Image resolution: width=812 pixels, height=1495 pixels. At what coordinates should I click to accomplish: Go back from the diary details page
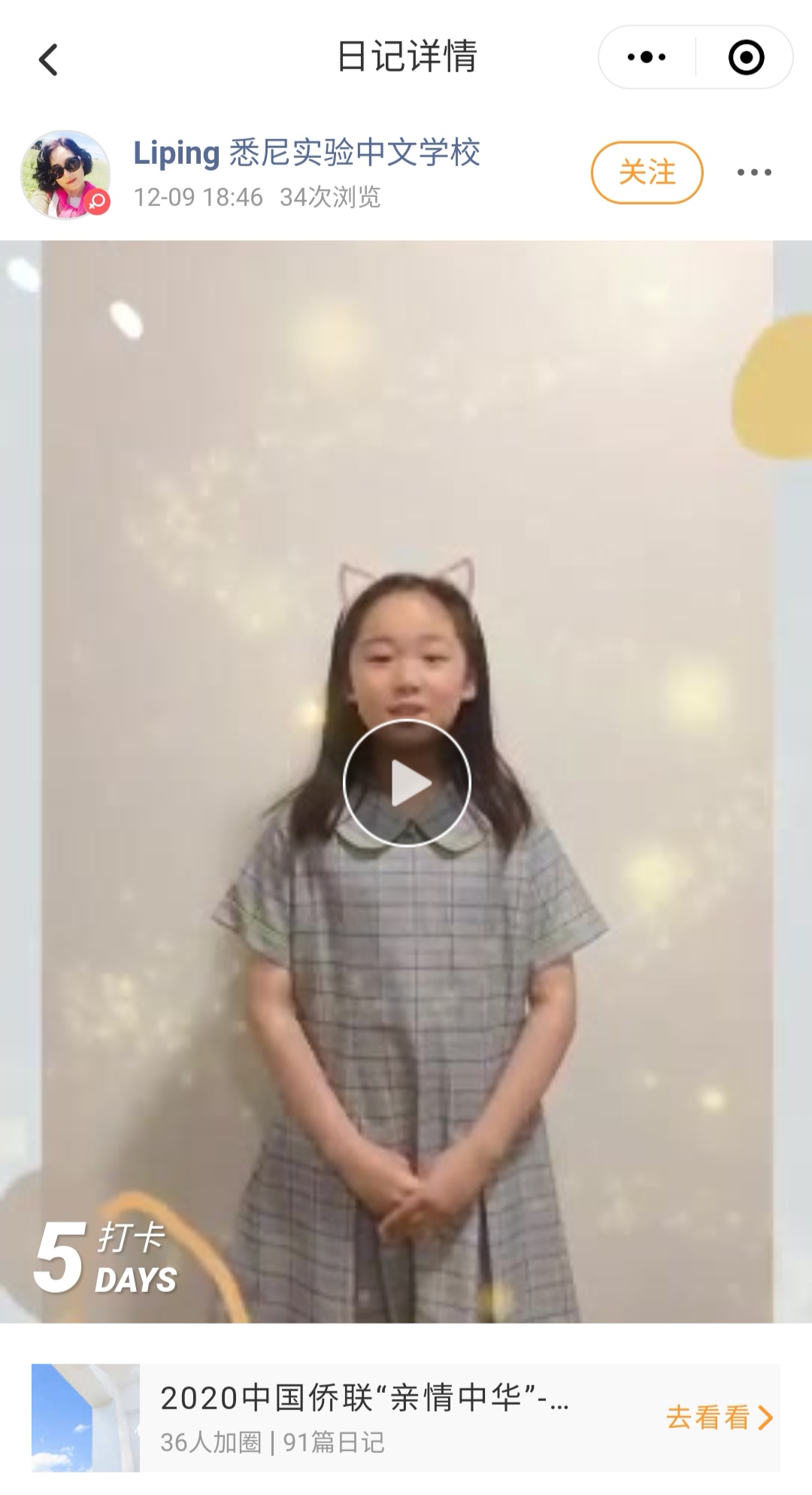coord(49,59)
